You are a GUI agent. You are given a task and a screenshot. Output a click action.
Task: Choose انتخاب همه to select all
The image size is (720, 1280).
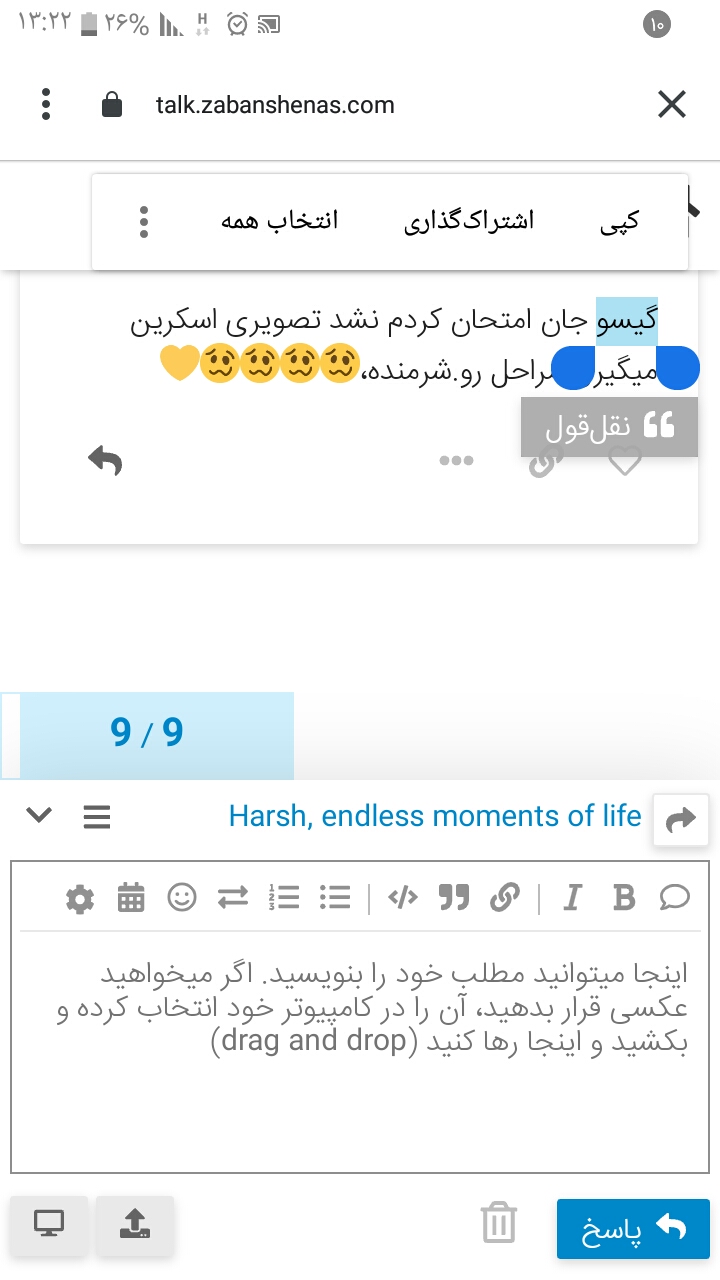(279, 222)
